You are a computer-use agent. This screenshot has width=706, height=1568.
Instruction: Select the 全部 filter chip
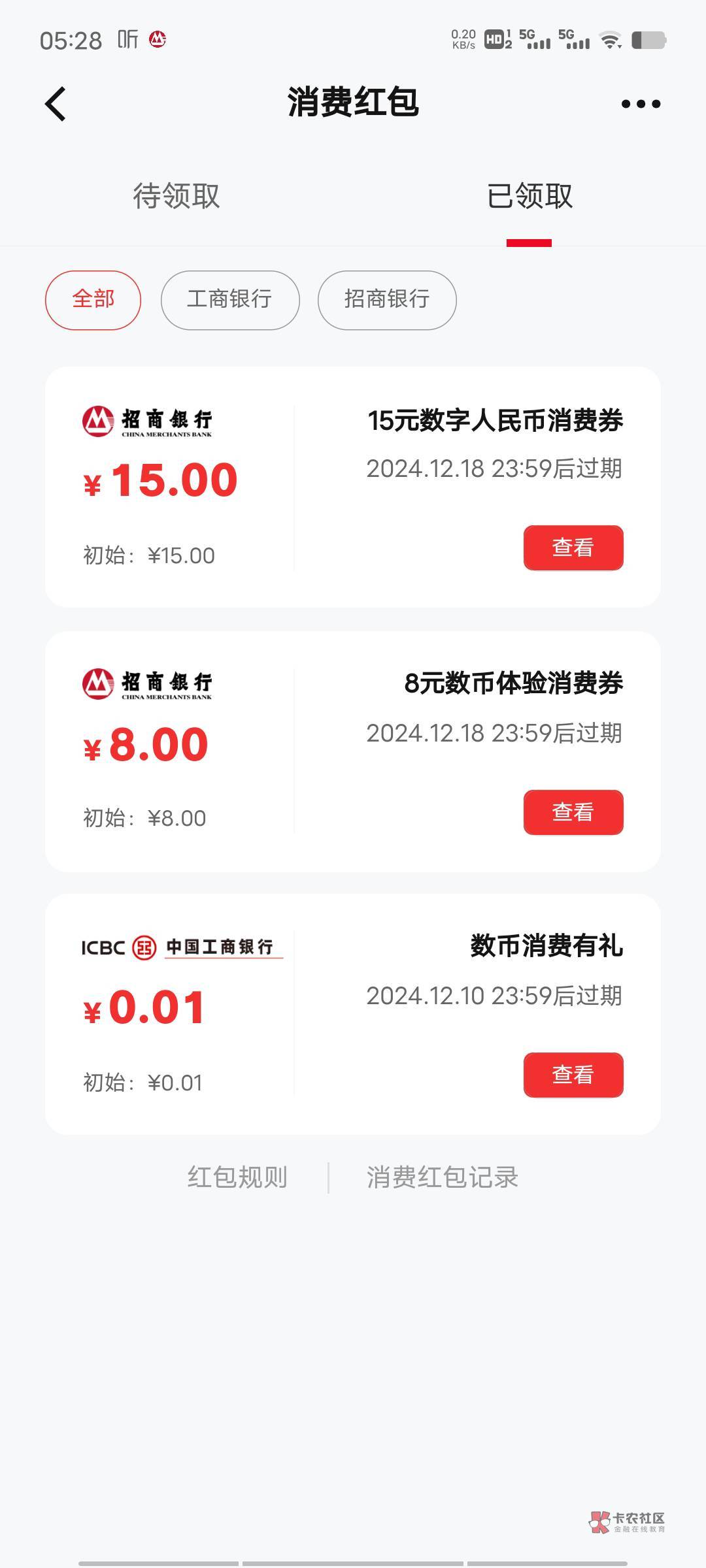[93, 300]
